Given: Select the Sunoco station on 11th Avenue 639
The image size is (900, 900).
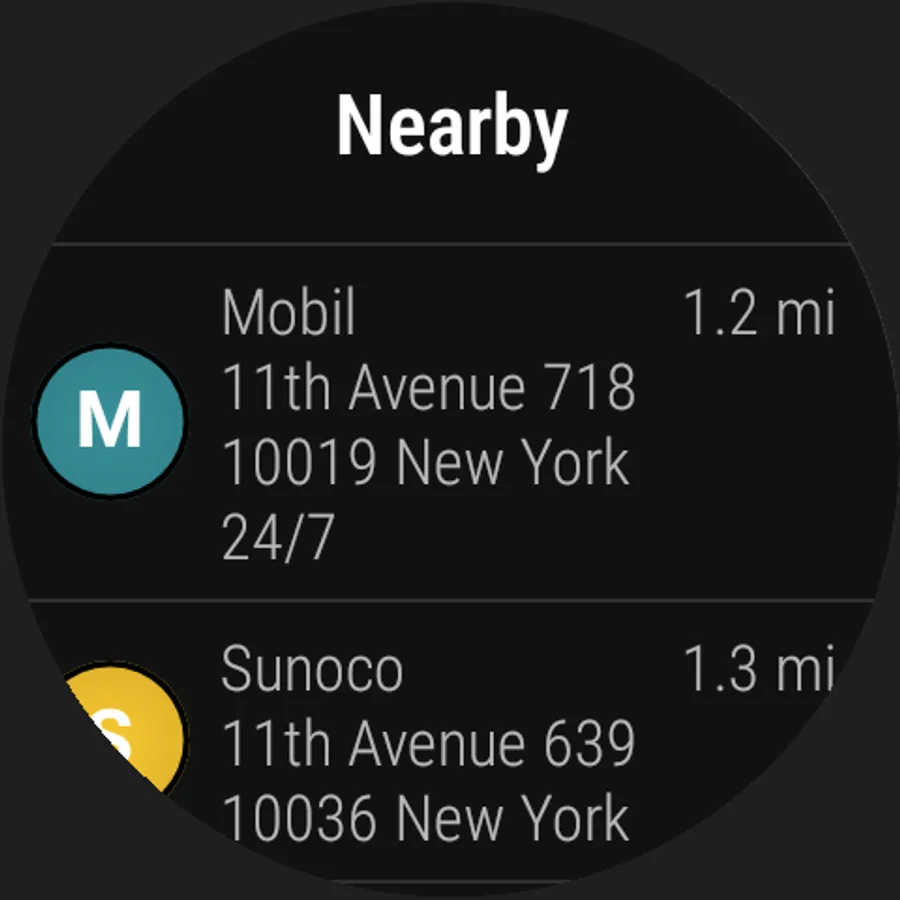Looking at the screenshot, I should [x=450, y=745].
